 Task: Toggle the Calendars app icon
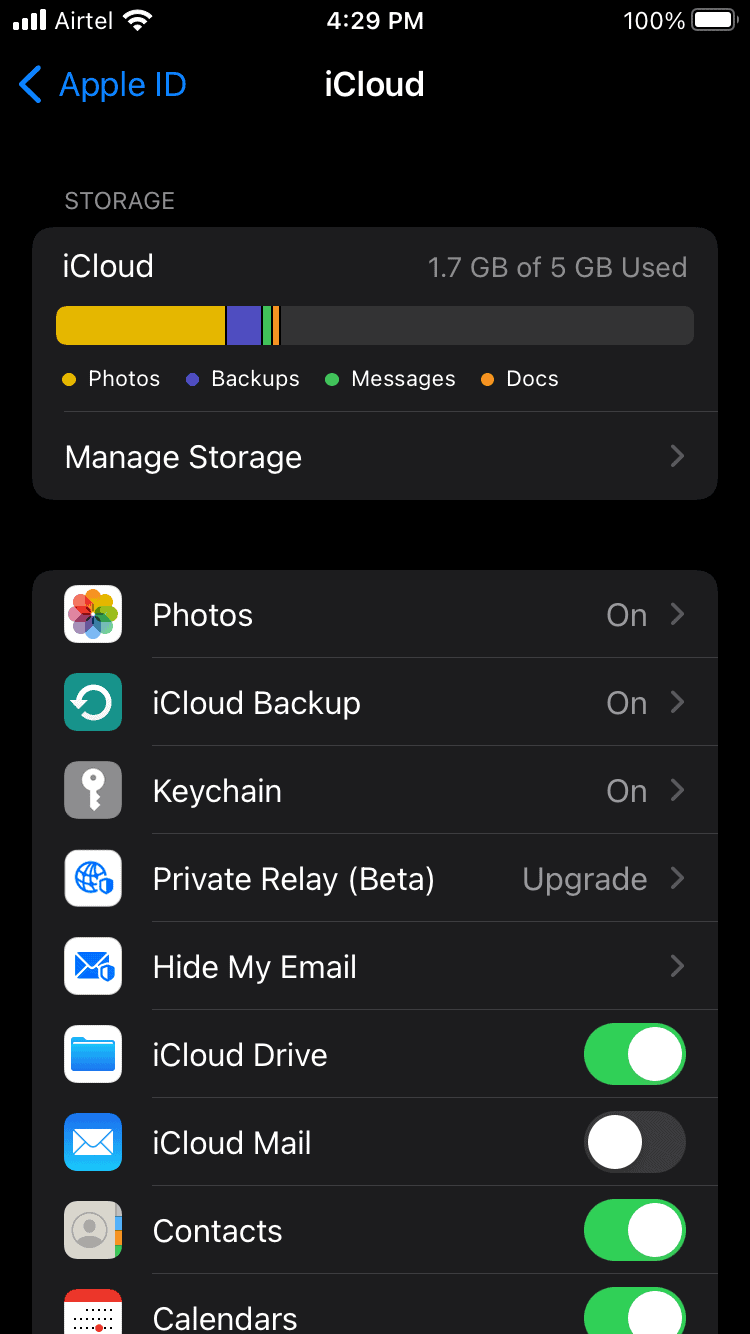[93, 1315]
